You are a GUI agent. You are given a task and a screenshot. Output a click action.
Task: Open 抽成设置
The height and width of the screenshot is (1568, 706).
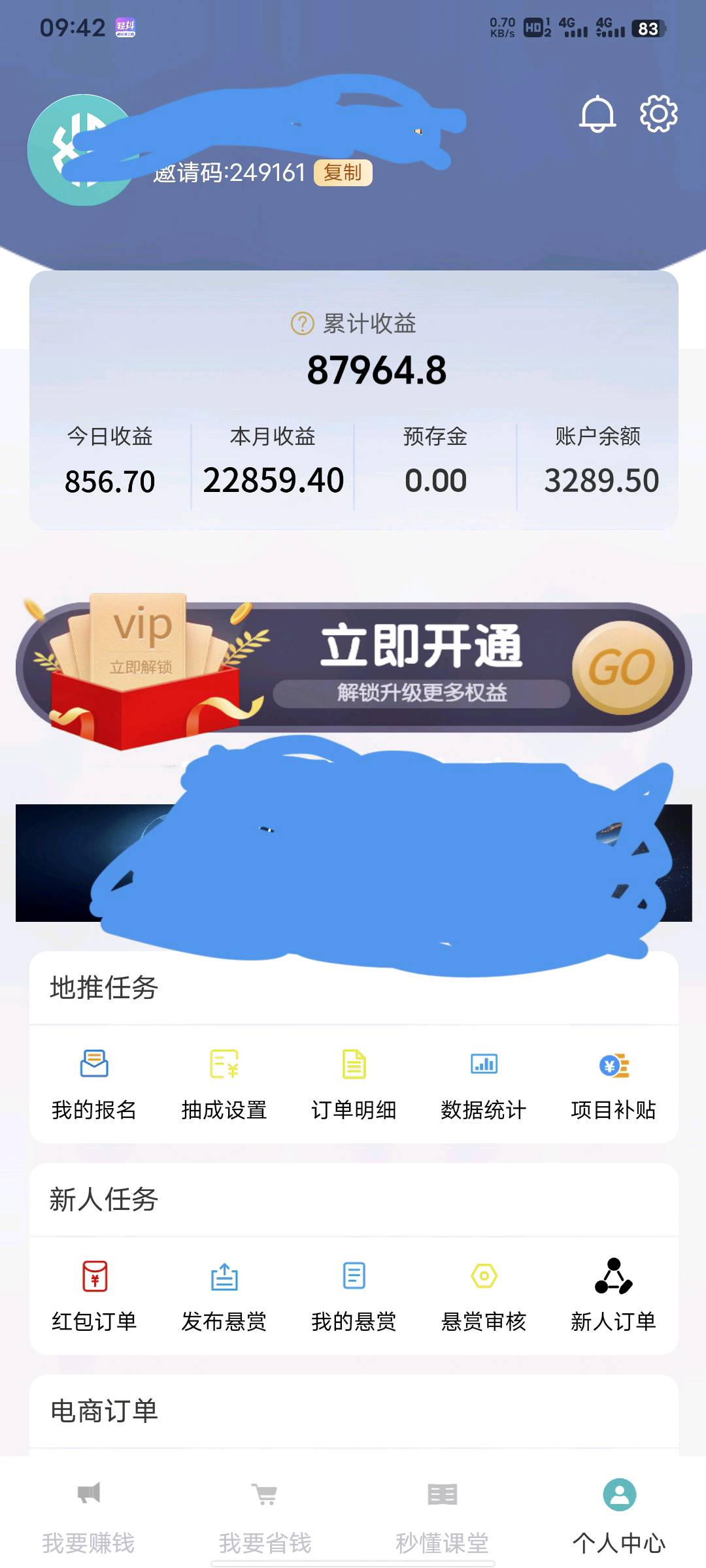click(224, 1082)
